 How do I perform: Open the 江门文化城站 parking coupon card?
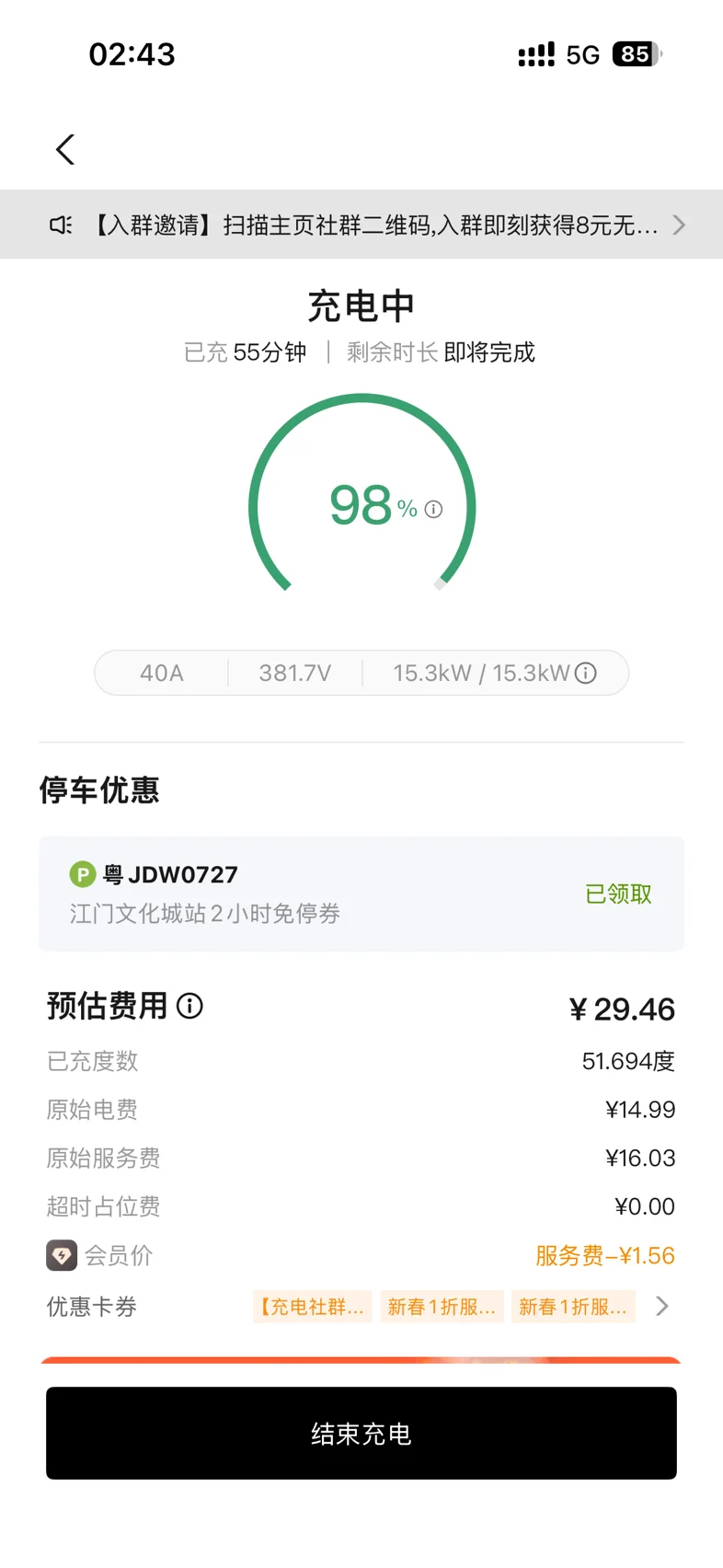click(x=361, y=894)
